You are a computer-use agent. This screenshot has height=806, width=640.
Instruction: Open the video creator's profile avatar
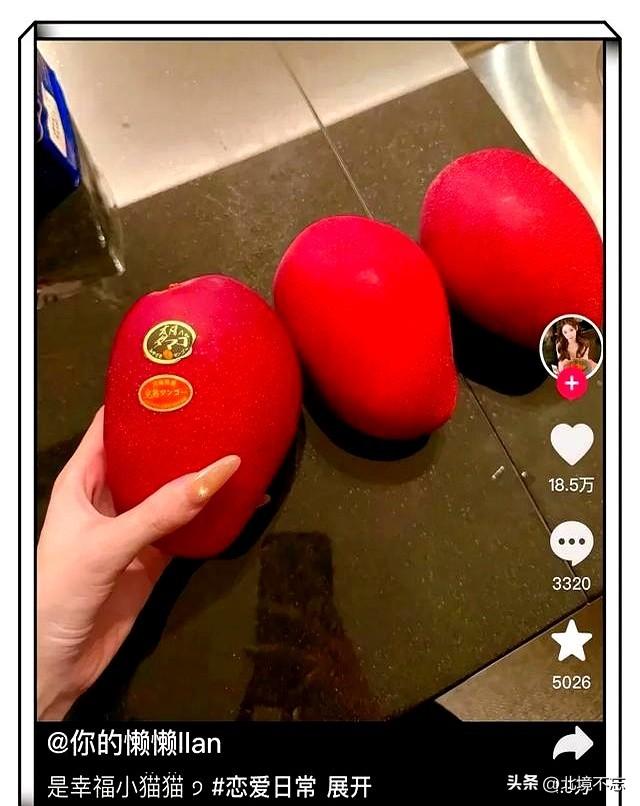point(570,346)
